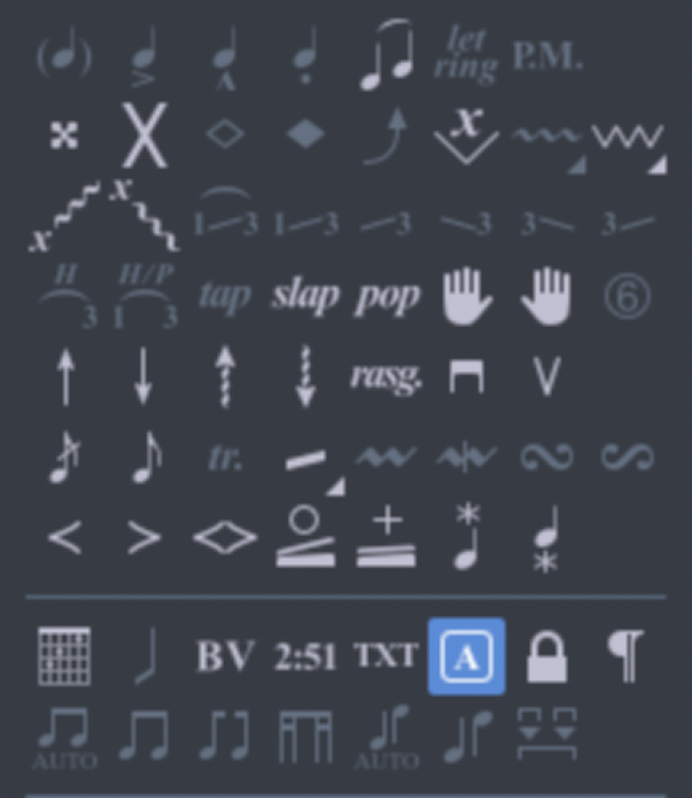Enable palm mute with P.M. button
This screenshot has width=693, height=799.
pyautogui.click(x=547, y=55)
